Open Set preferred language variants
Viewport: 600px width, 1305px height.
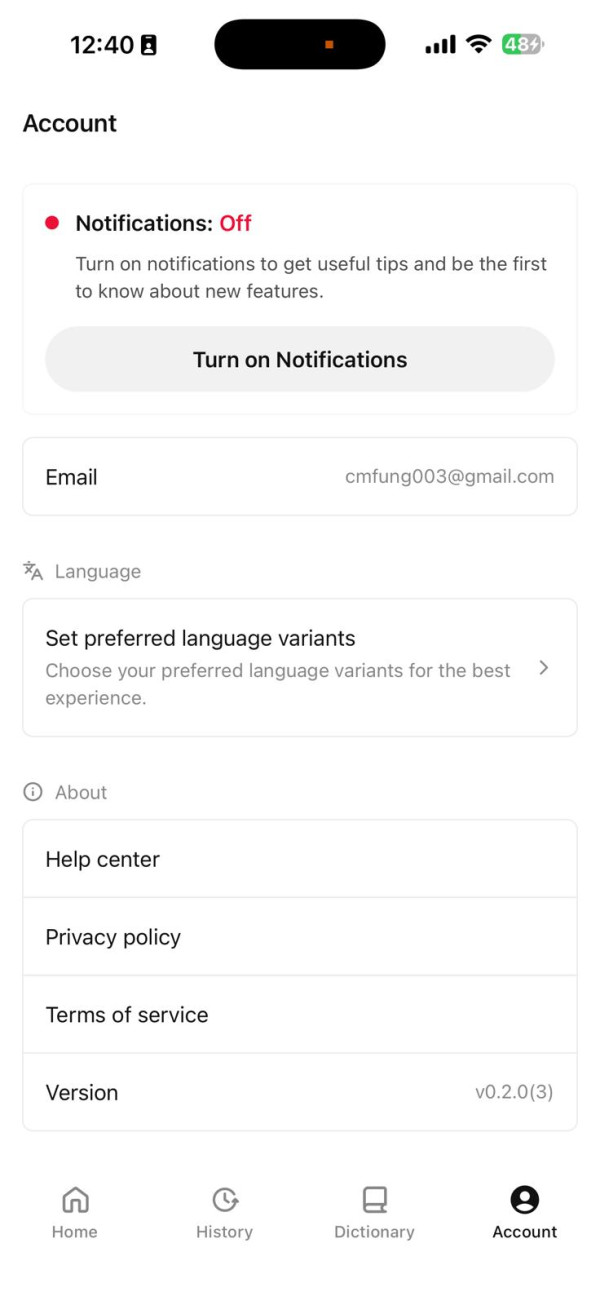coord(300,667)
